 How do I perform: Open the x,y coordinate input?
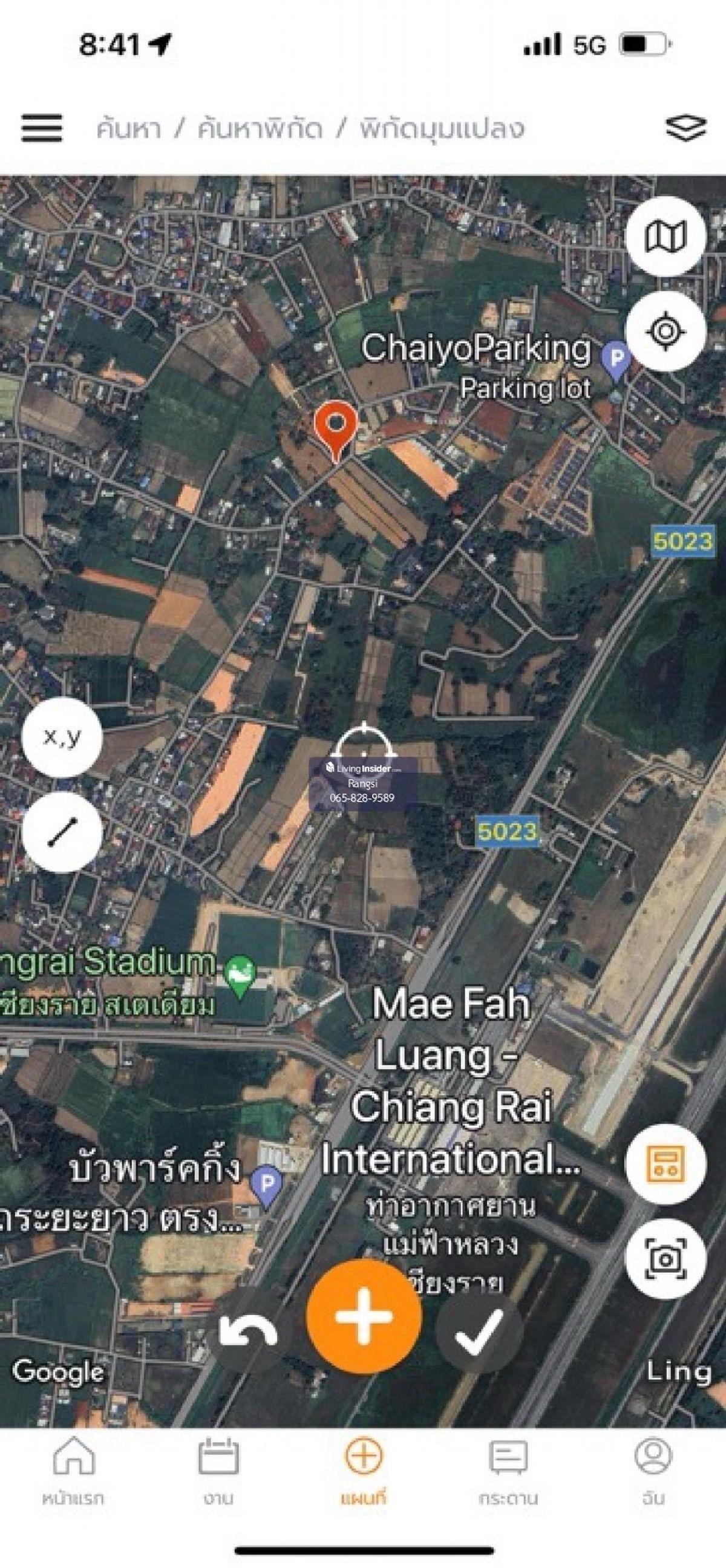(x=62, y=737)
